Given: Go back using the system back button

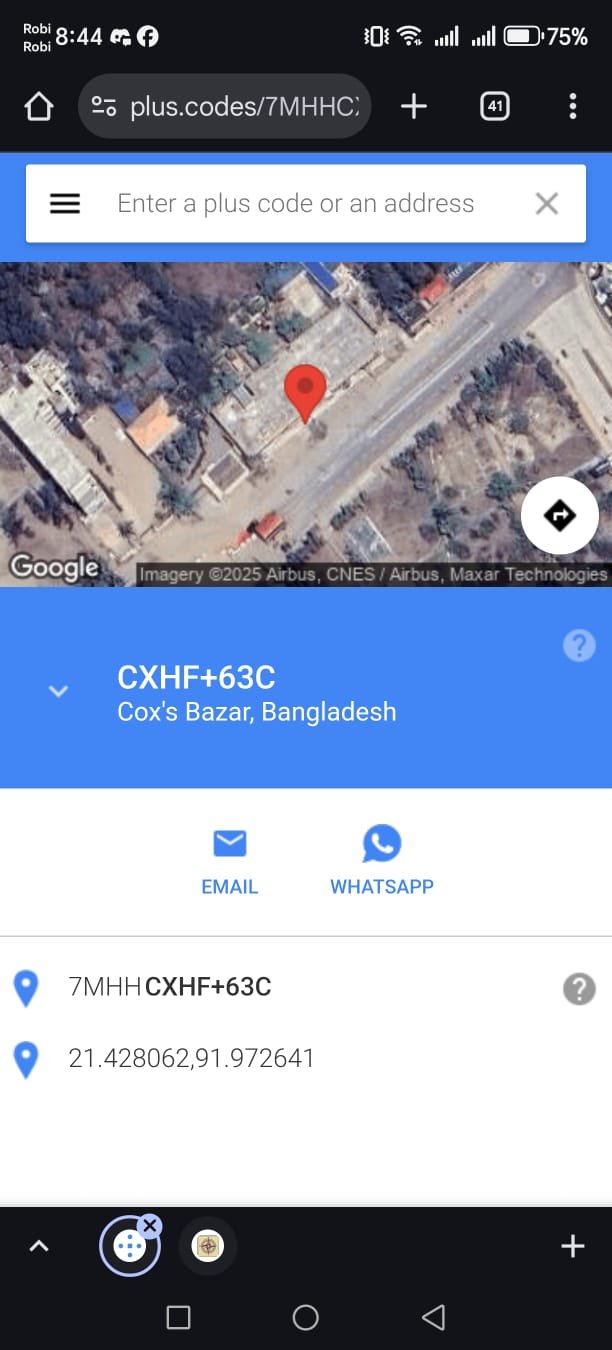Looking at the screenshot, I should click(433, 1318).
